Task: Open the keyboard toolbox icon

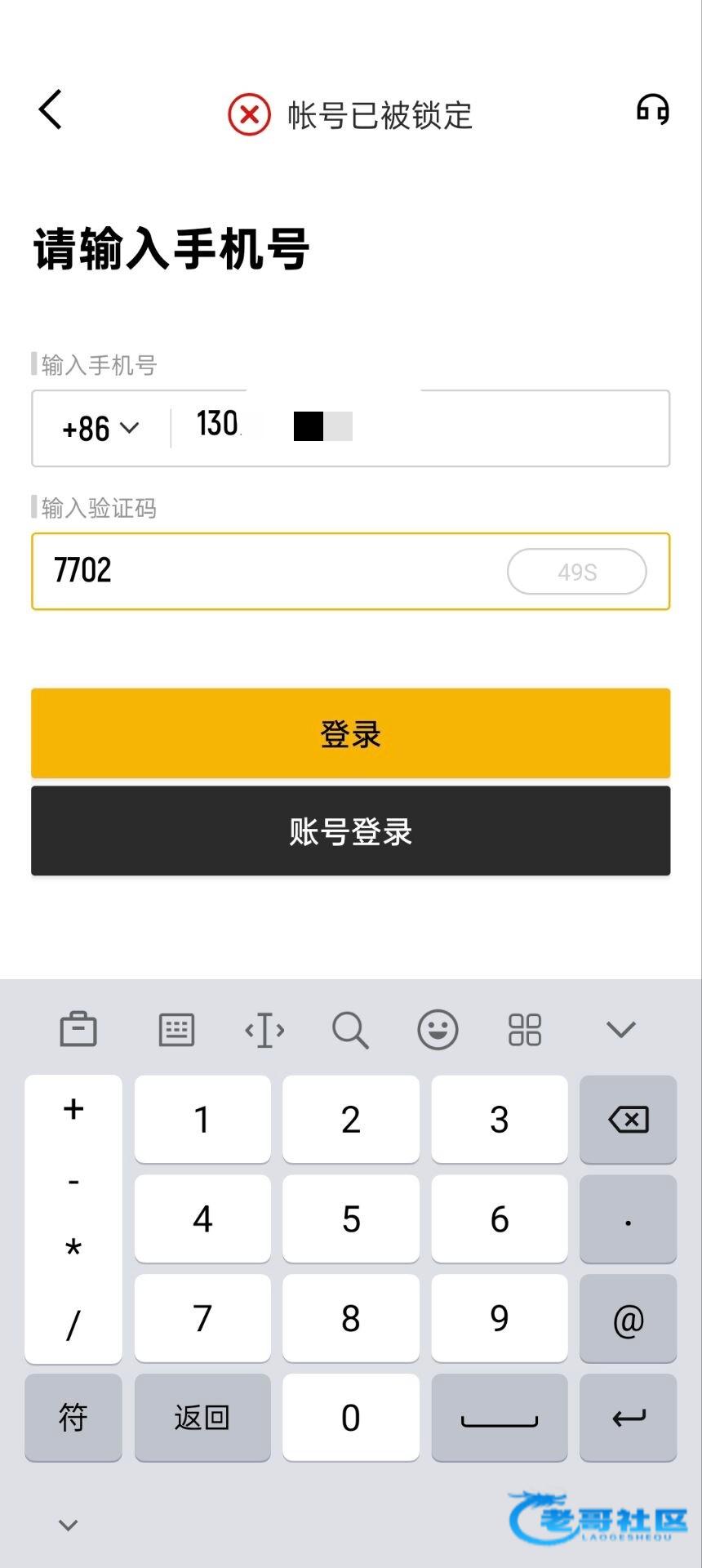Action: pyautogui.click(x=78, y=1029)
